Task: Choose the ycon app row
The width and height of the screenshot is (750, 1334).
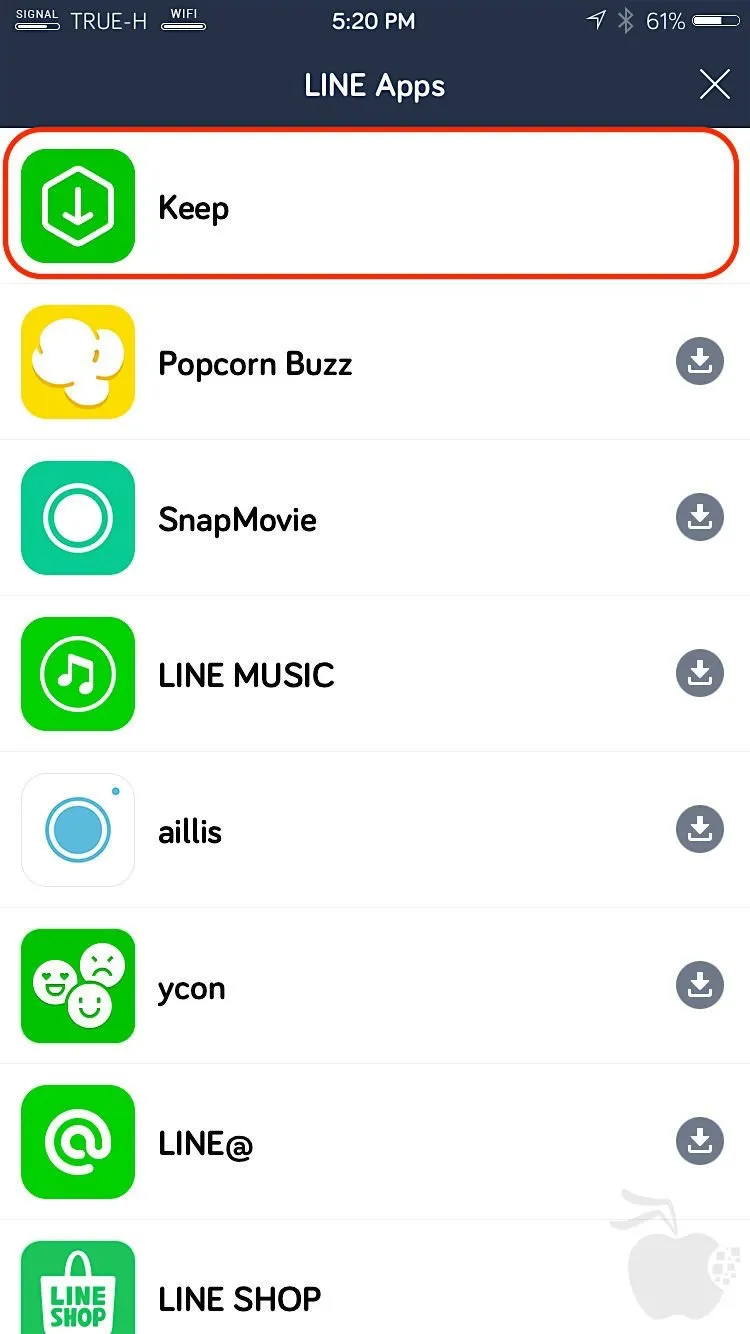Action: [375, 986]
